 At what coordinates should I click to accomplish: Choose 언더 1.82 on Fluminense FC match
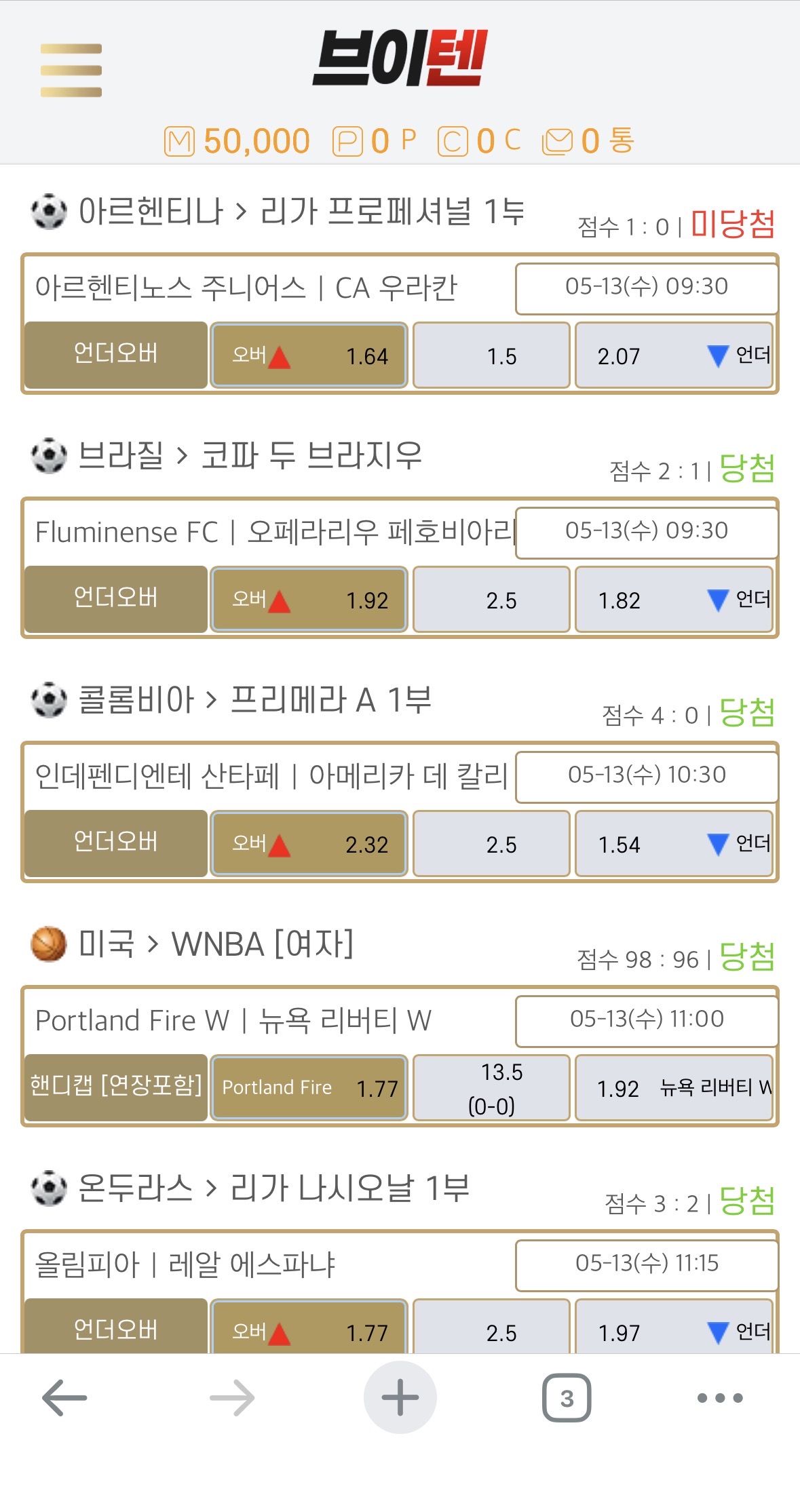pyautogui.click(x=674, y=600)
